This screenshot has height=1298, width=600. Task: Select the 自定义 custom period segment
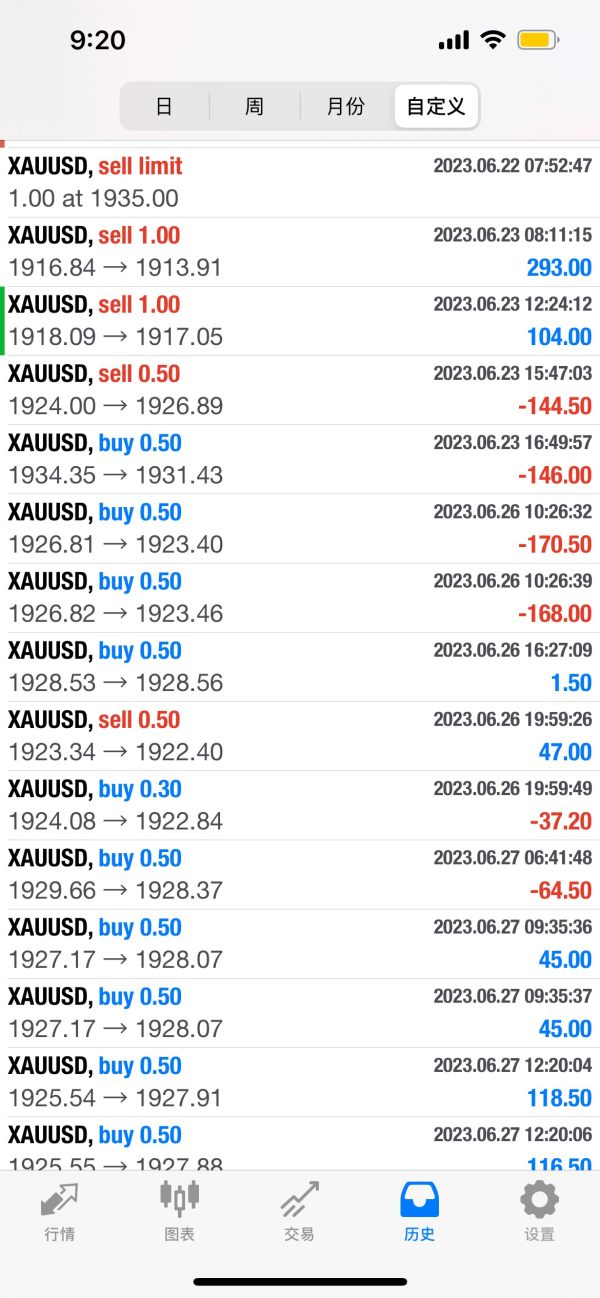pyautogui.click(x=436, y=106)
